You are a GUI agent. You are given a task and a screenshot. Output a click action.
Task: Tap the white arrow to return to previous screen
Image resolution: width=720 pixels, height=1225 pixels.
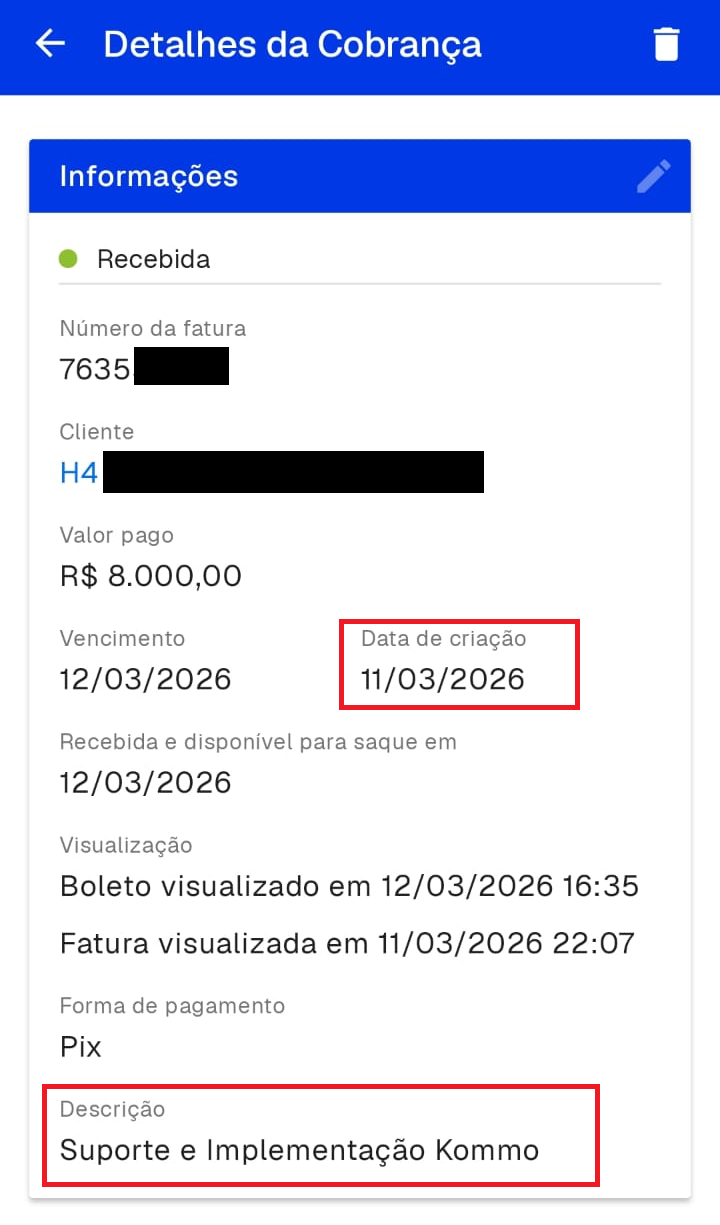49,43
